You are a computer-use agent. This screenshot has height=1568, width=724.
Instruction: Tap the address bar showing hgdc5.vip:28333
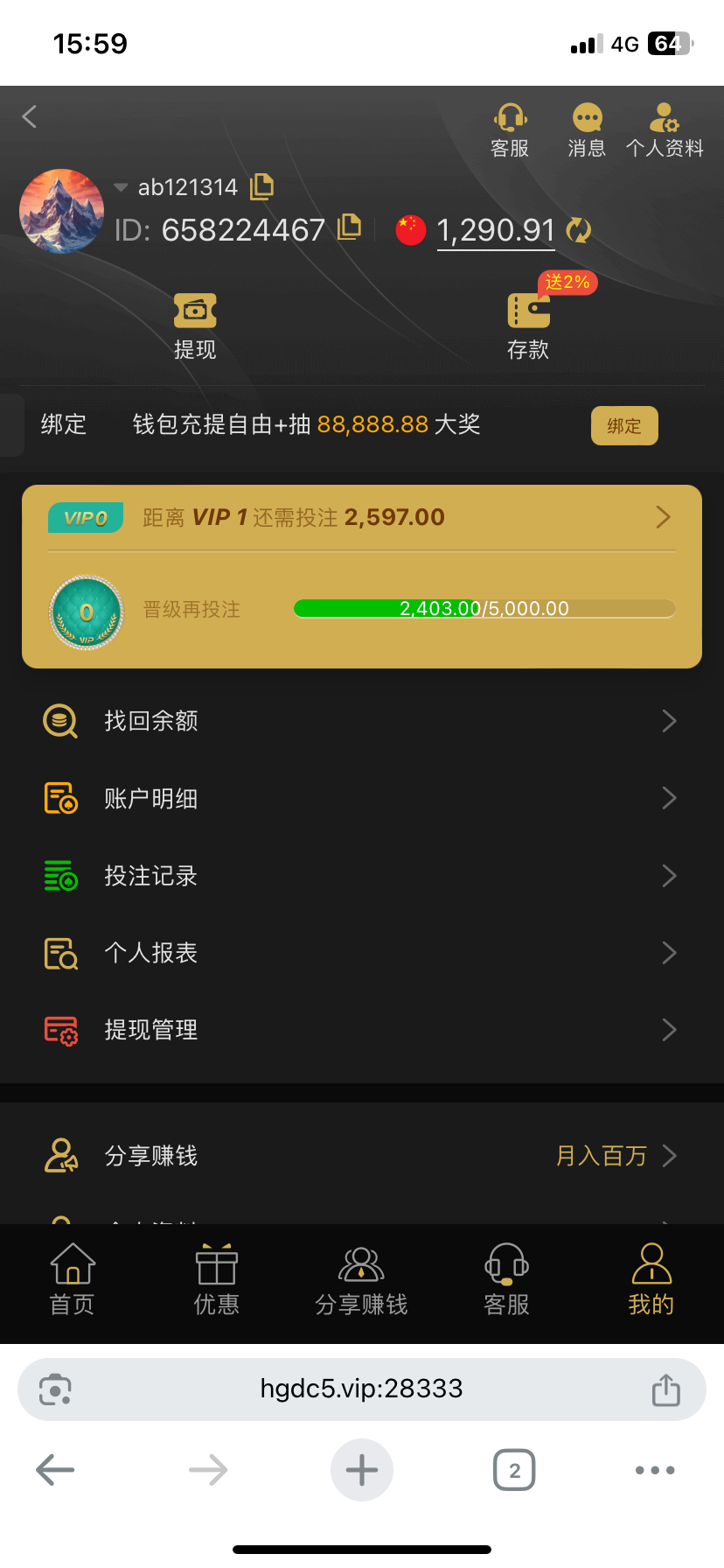tap(362, 1388)
